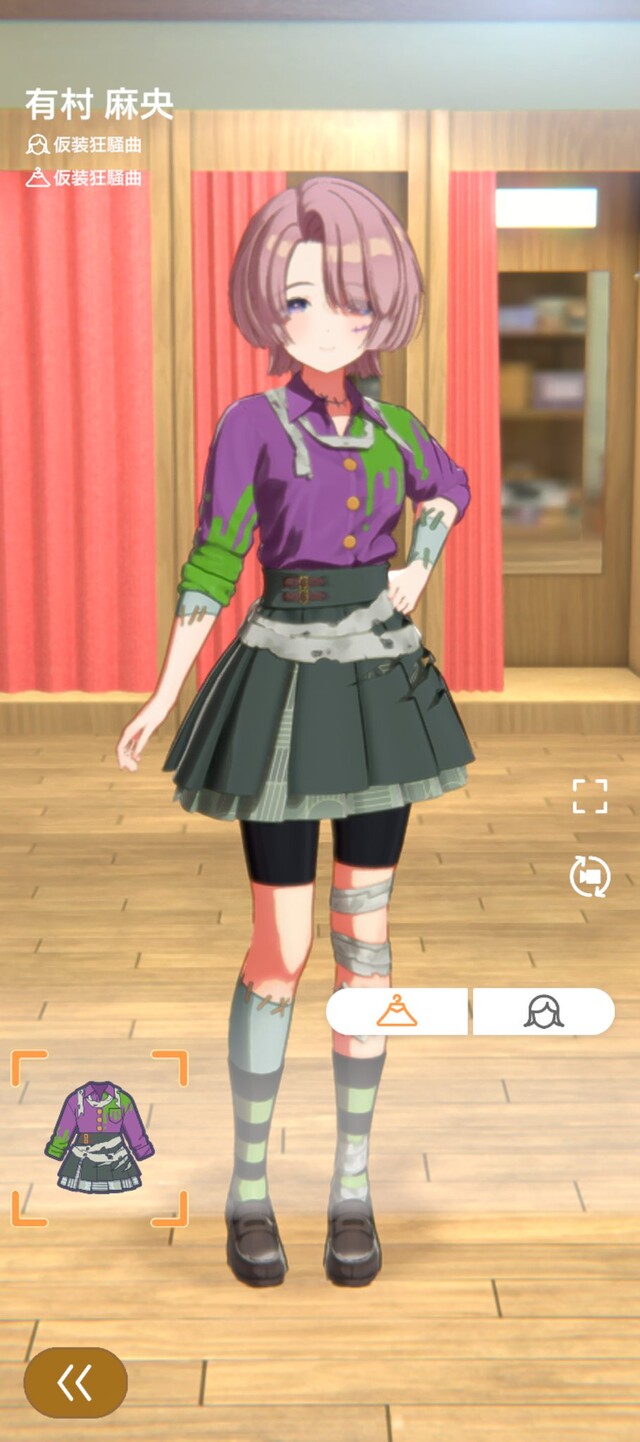Switch to the costume hanger tab
The height and width of the screenshot is (1442, 640).
[x=397, y=1011]
